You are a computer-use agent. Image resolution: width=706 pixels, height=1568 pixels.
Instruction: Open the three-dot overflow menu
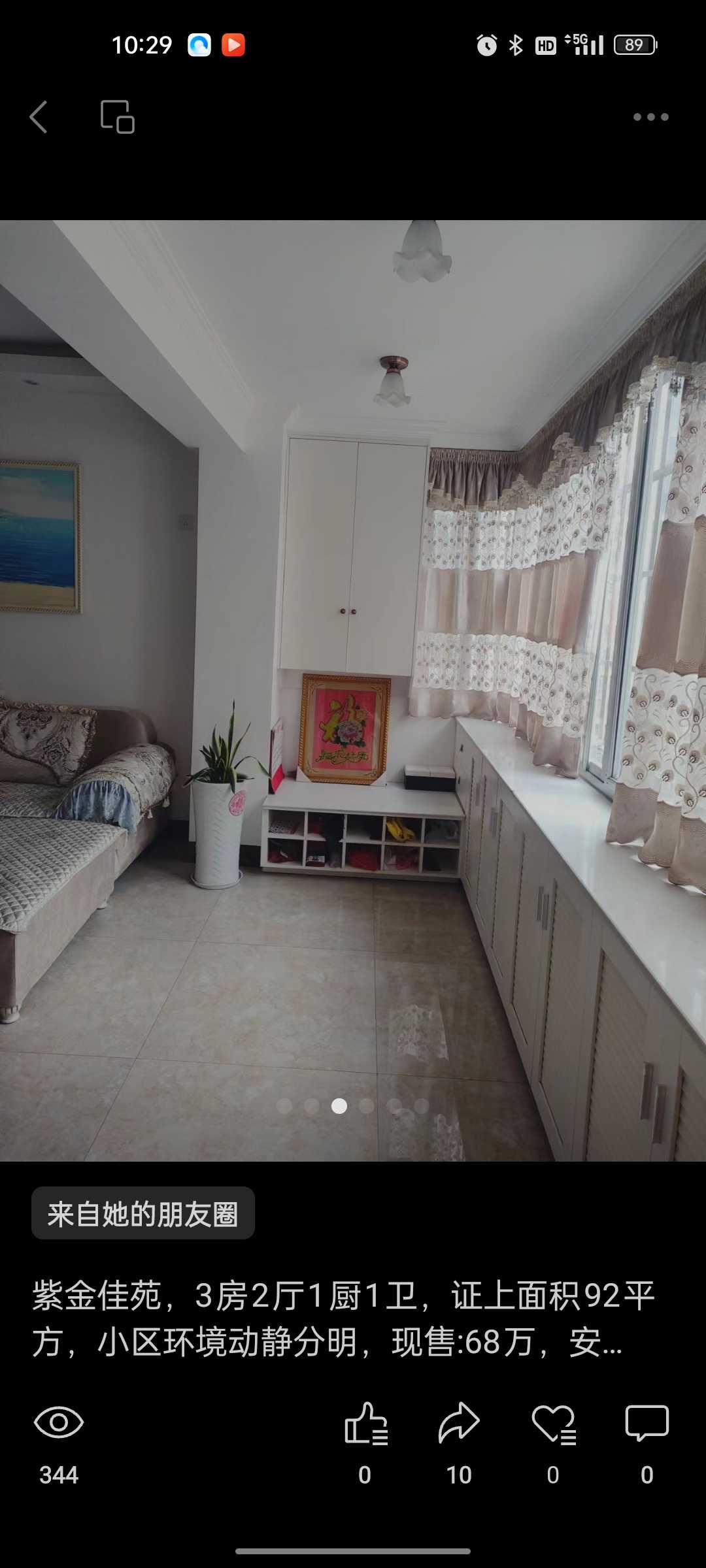coord(650,118)
